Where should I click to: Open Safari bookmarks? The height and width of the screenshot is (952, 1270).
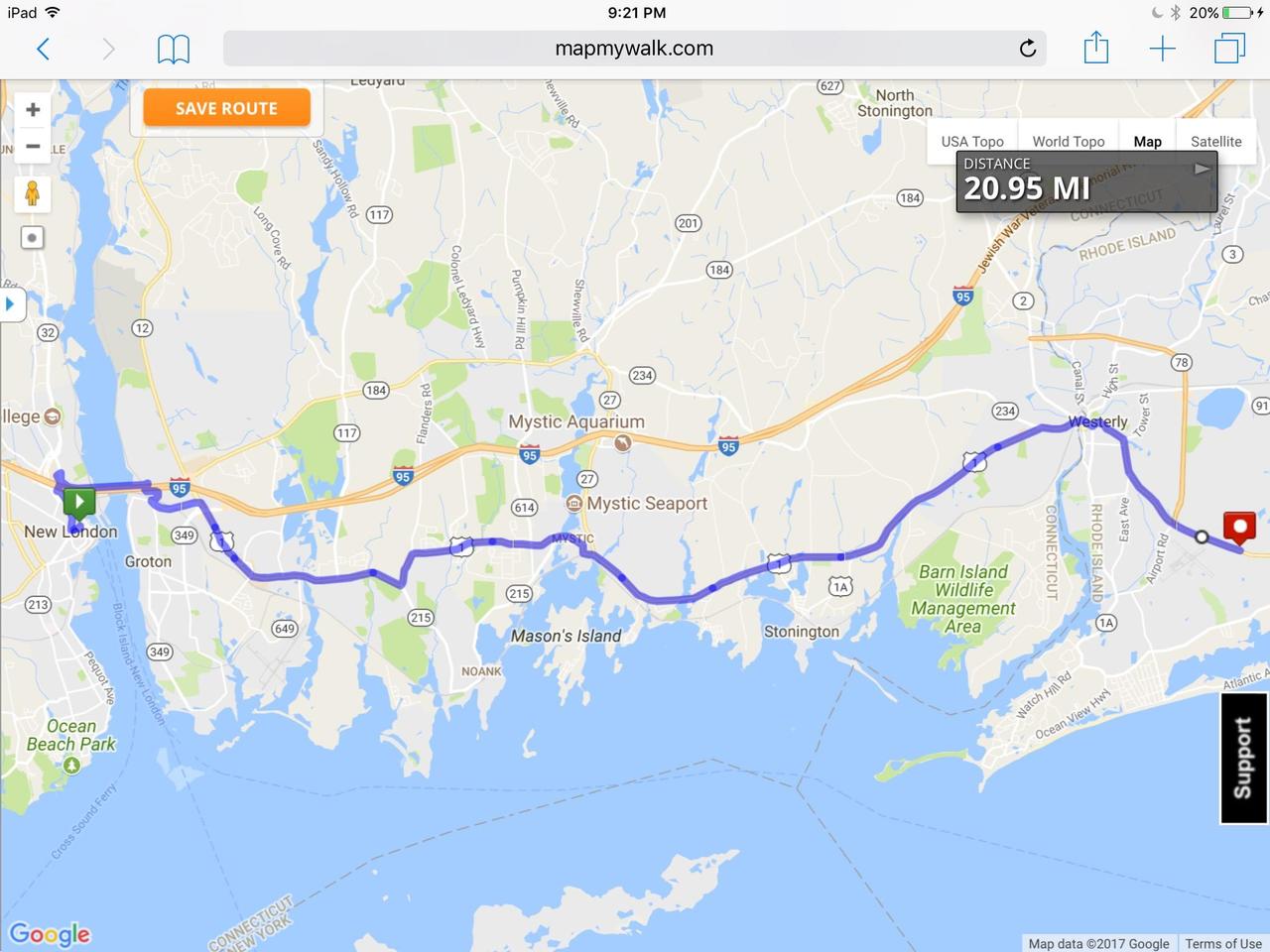174,49
